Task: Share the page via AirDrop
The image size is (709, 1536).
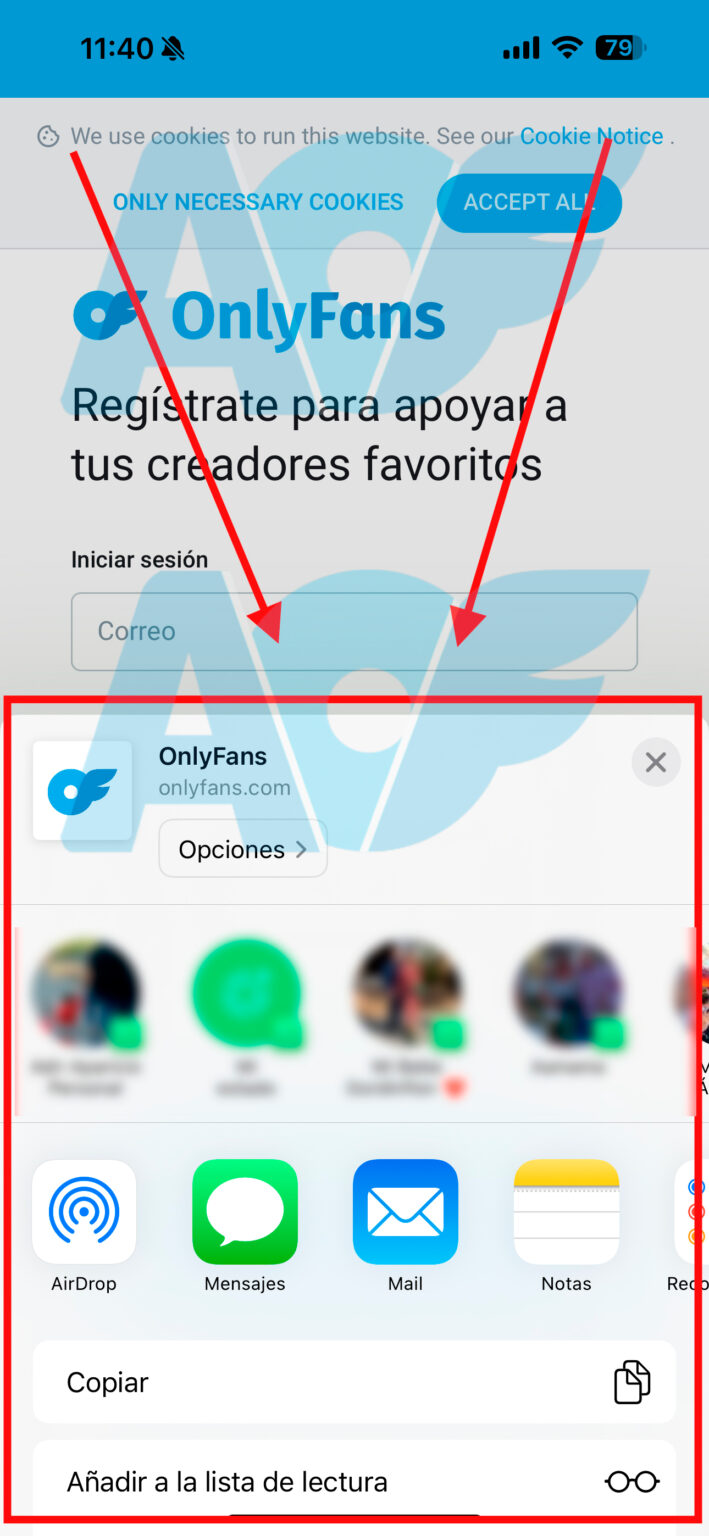Action: click(84, 1213)
